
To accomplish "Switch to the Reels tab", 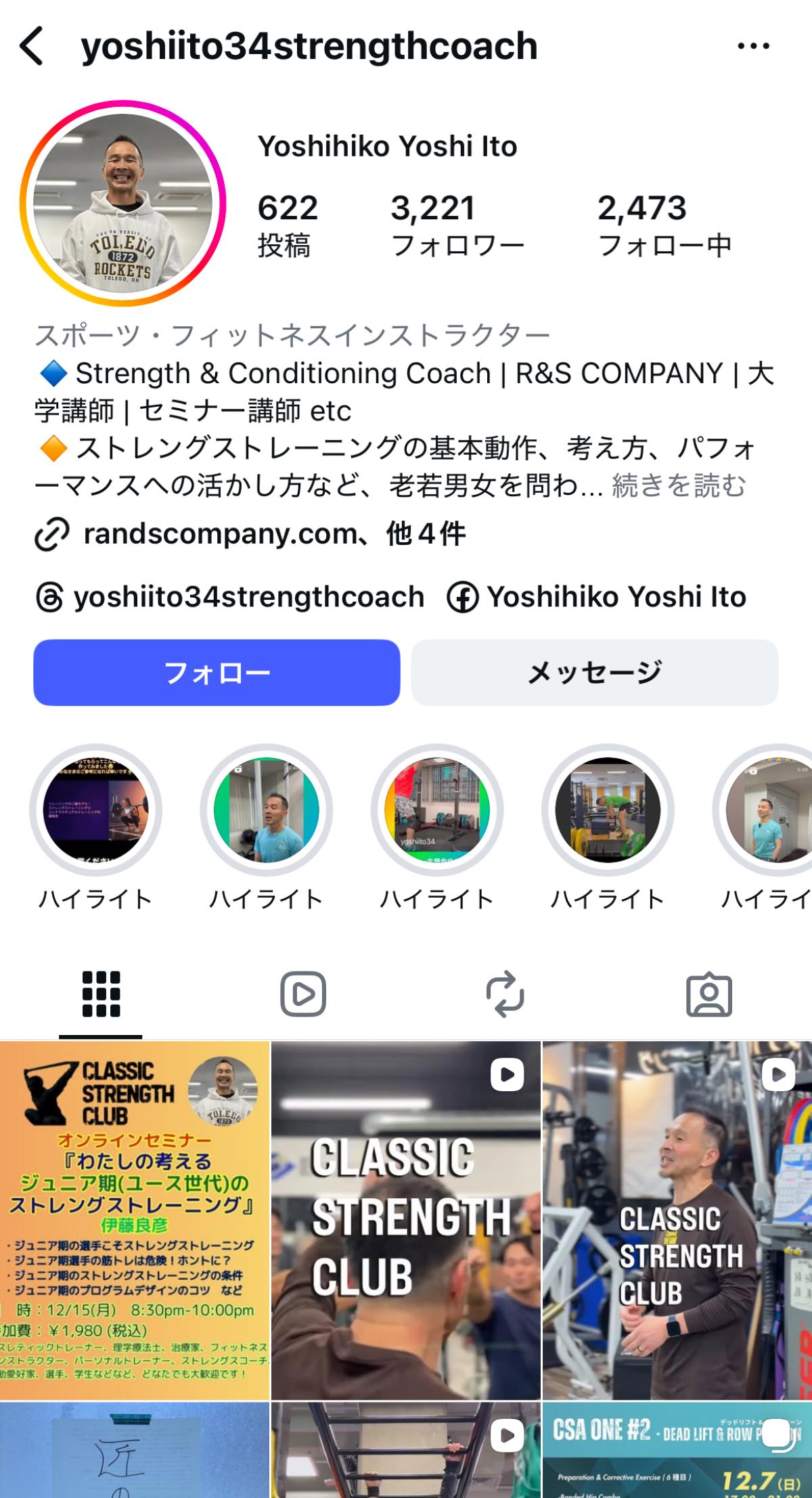I will [x=303, y=994].
